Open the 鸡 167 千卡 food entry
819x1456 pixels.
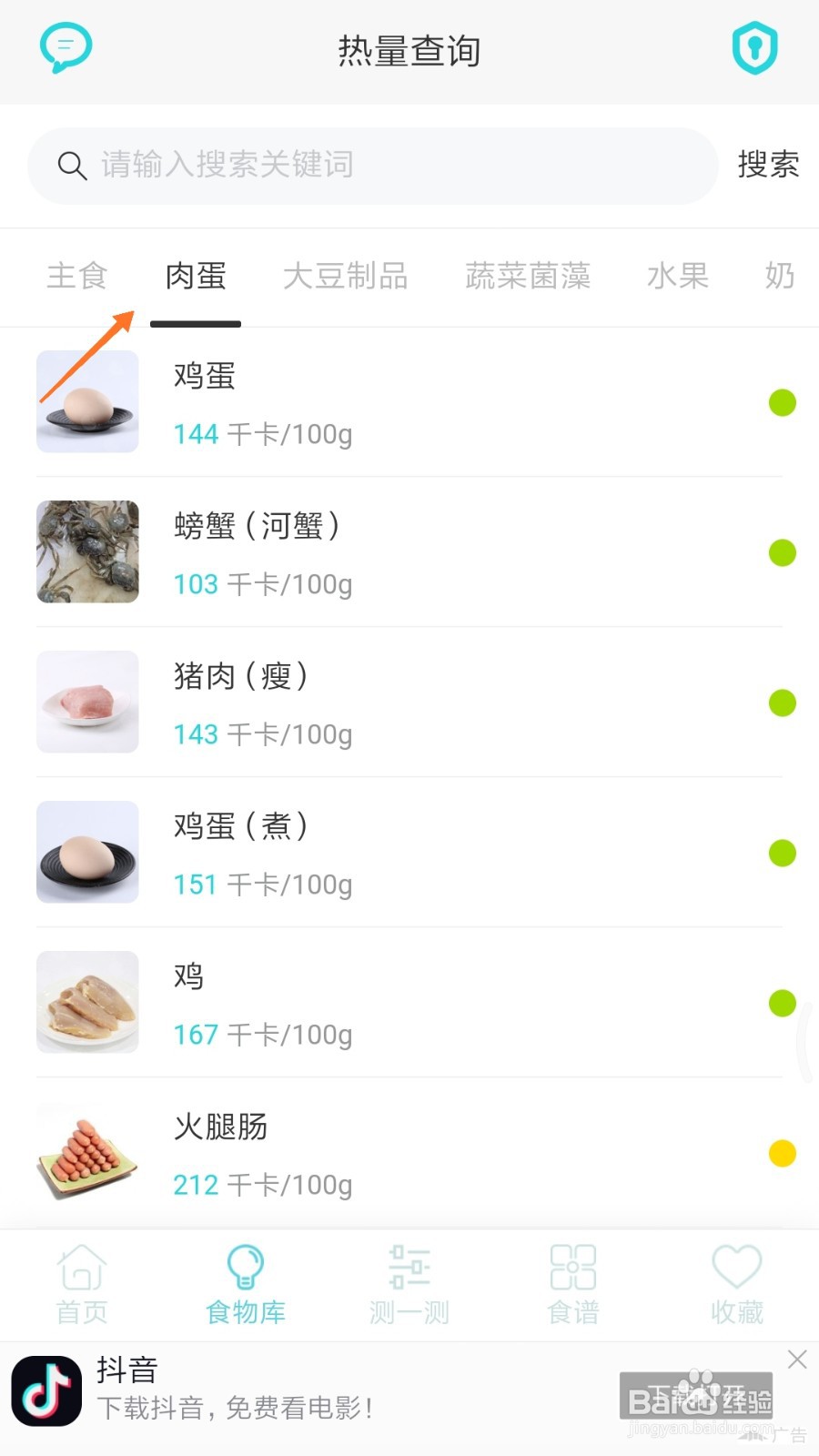tap(409, 1003)
